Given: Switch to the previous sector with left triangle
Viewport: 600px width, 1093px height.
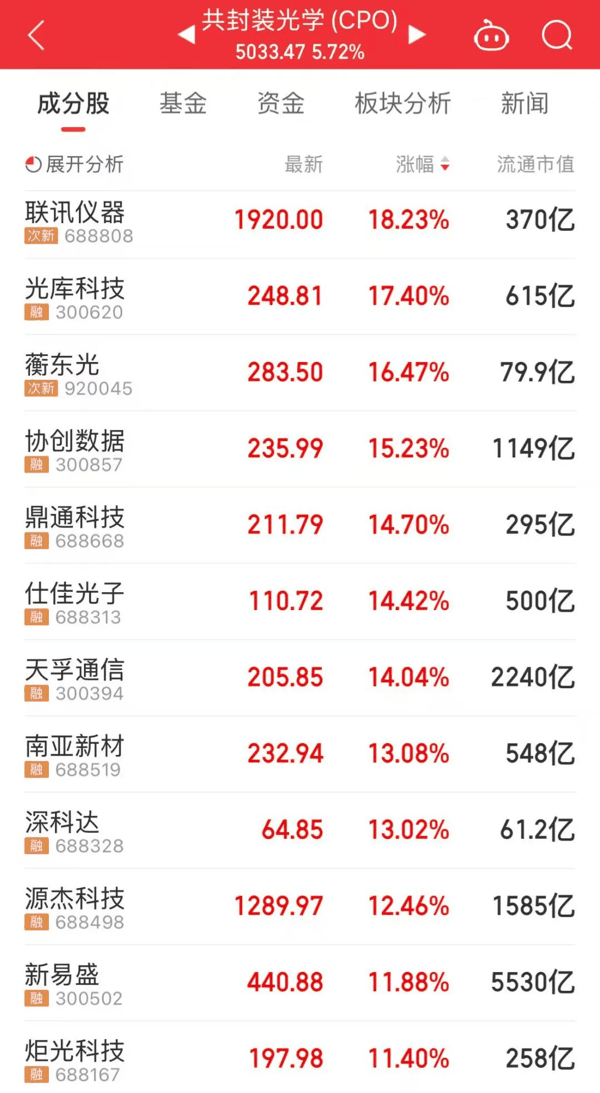Looking at the screenshot, I should 185,34.
